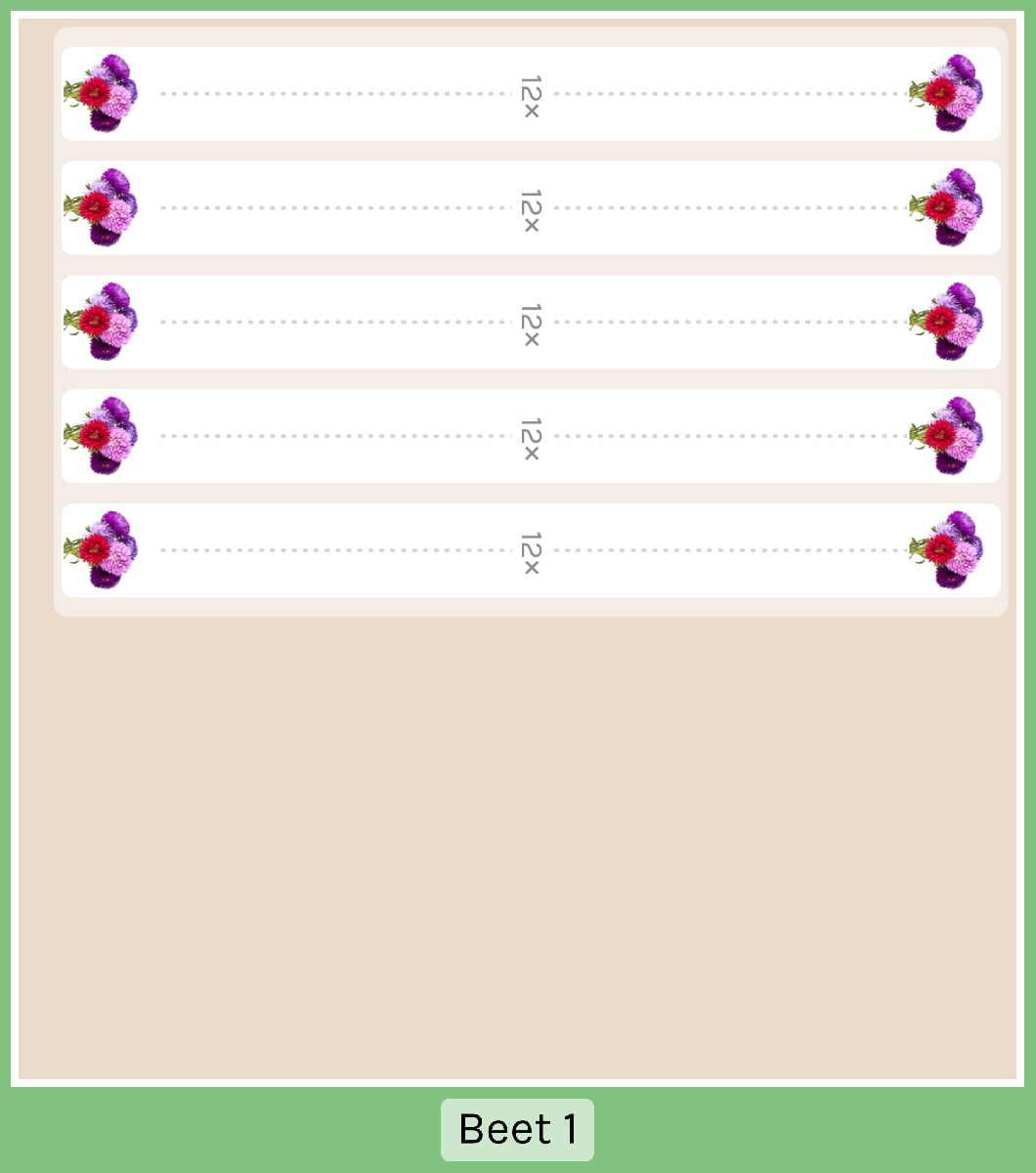Screen dimensions: 1036x1173
Task: Tap the Beet 1 label
Action: click(x=517, y=1129)
